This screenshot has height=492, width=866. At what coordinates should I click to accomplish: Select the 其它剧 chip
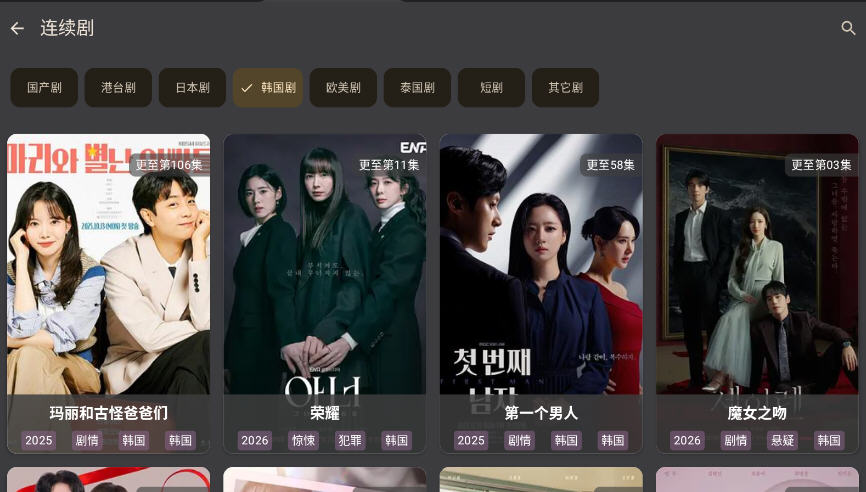coord(565,88)
